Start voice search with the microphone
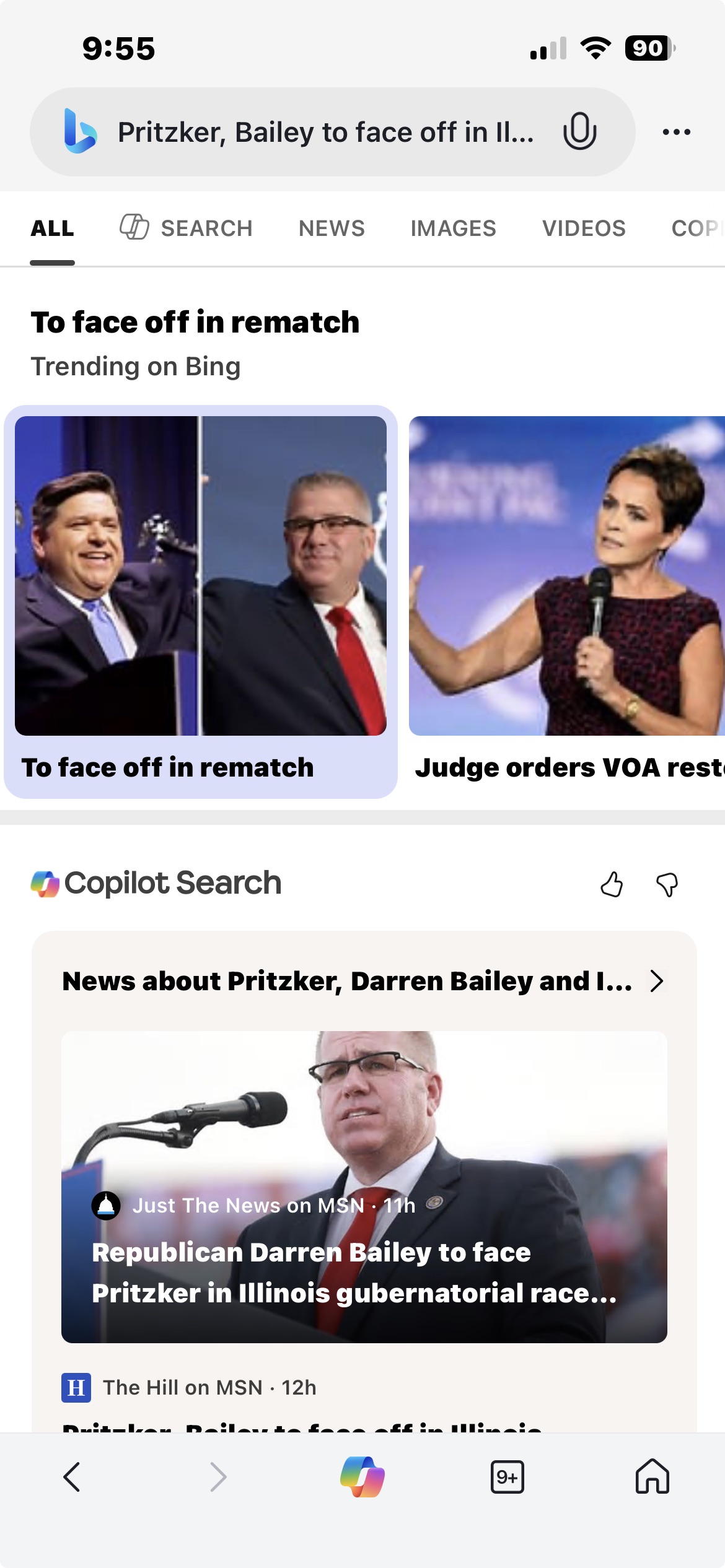Image resolution: width=725 pixels, height=1568 pixels. coord(579,132)
